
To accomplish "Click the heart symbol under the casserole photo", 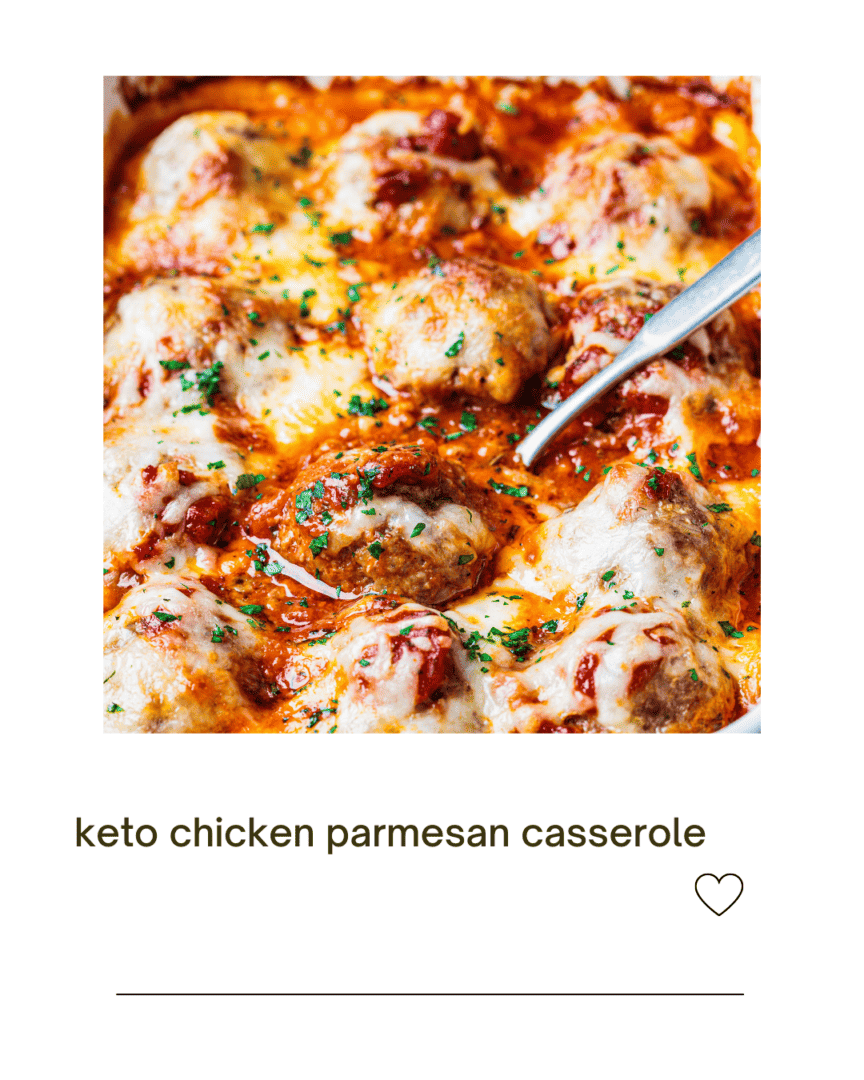I will pos(717,893).
